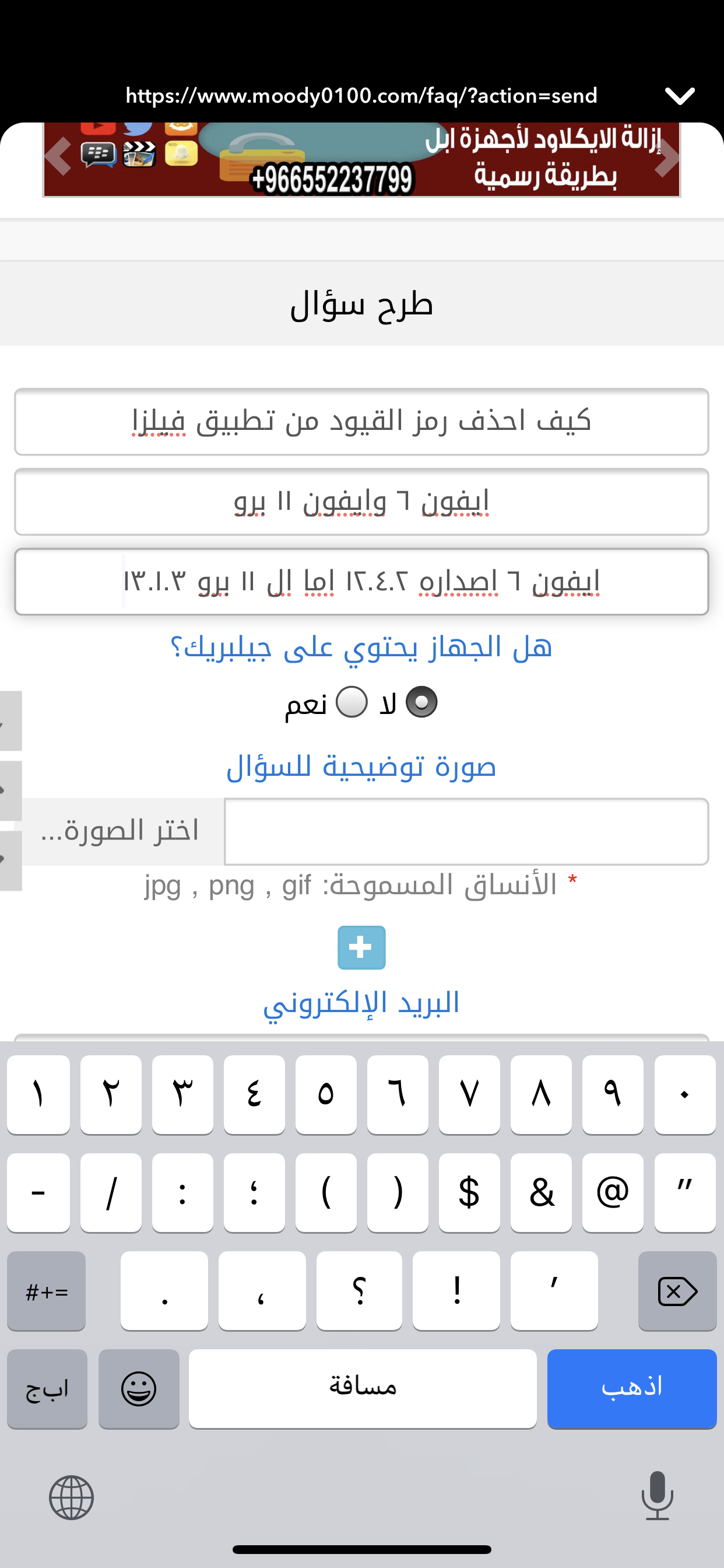The width and height of the screenshot is (724, 1568).
Task: Open the emoji keyboard
Action: pyautogui.click(x=139, y=1388)
